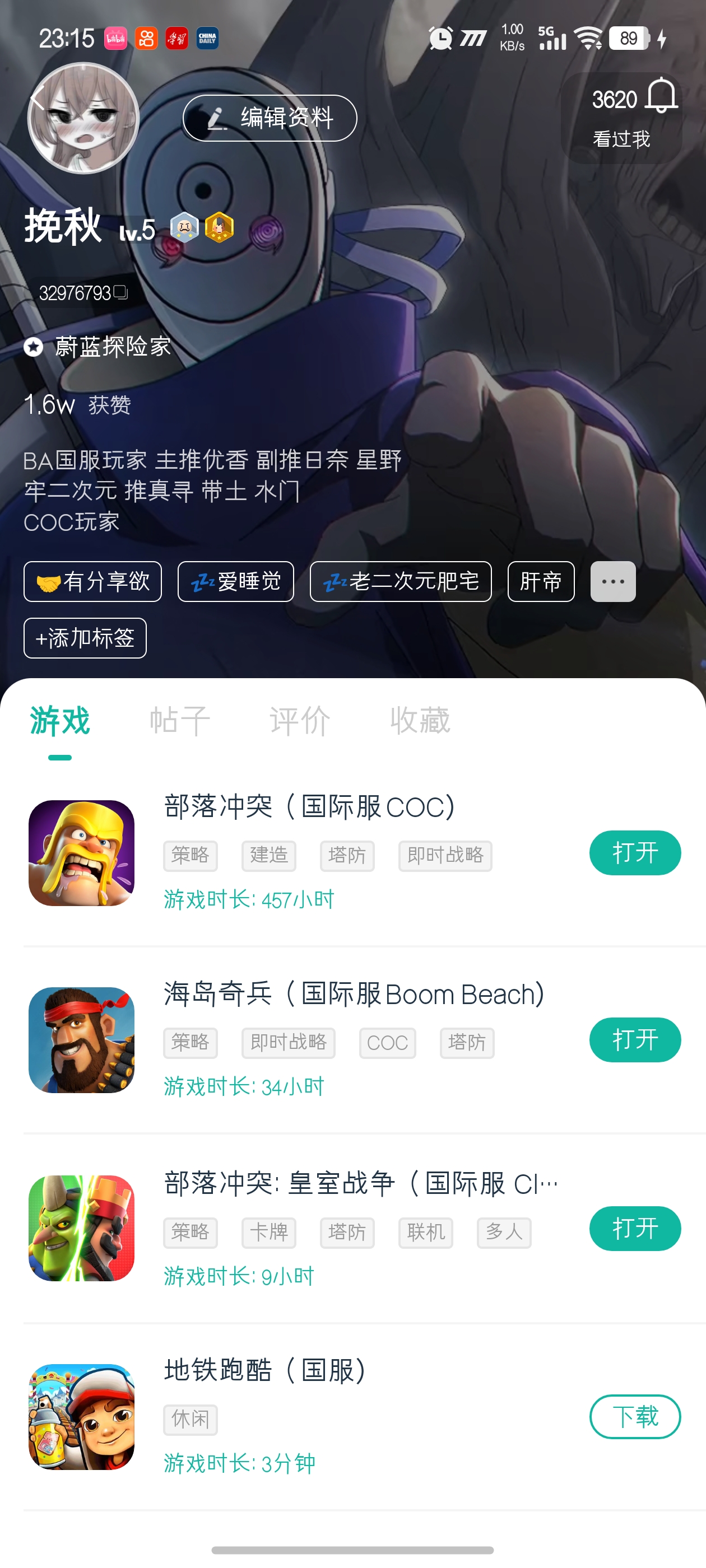The height and width of the screenshot is (1568, 706).
Task: Launch 部落冲突:皇室战争 with 打开
Action: tap(635, 1228)
